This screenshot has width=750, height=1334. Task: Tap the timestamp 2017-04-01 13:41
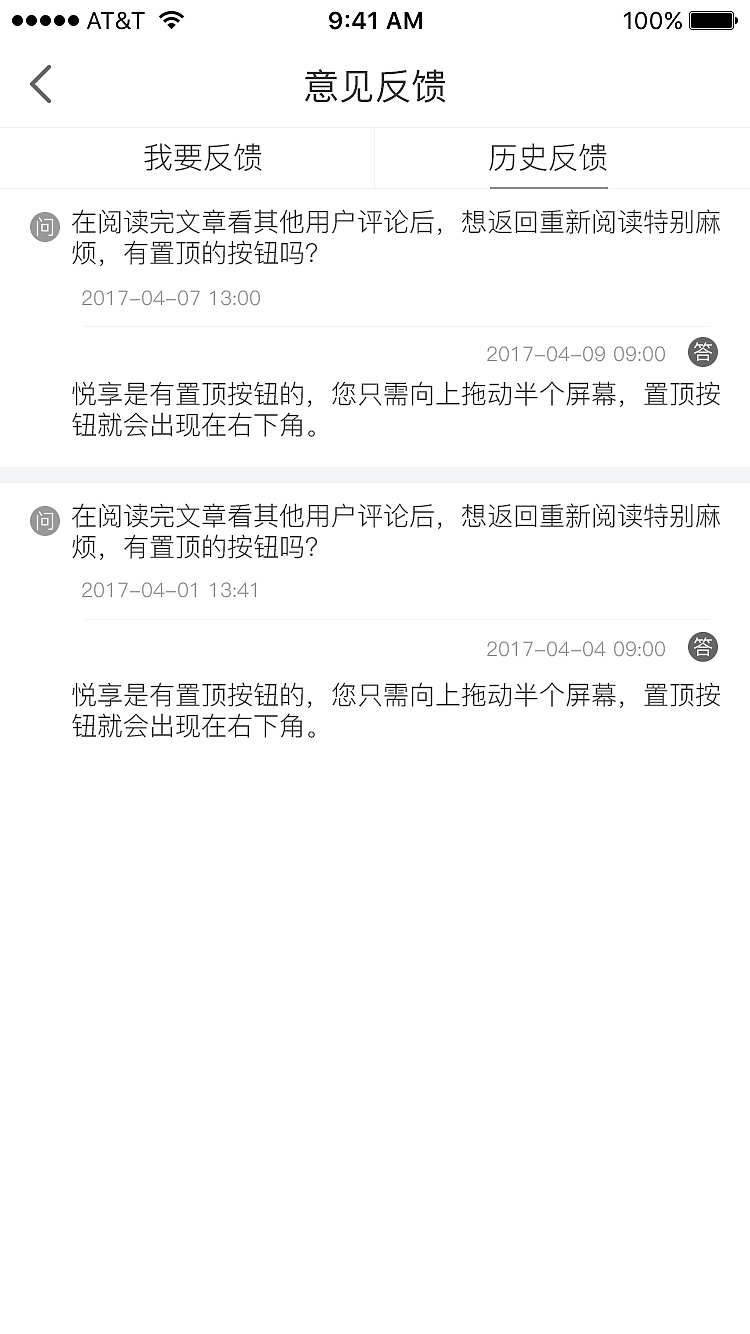click(x=170, y=590)
